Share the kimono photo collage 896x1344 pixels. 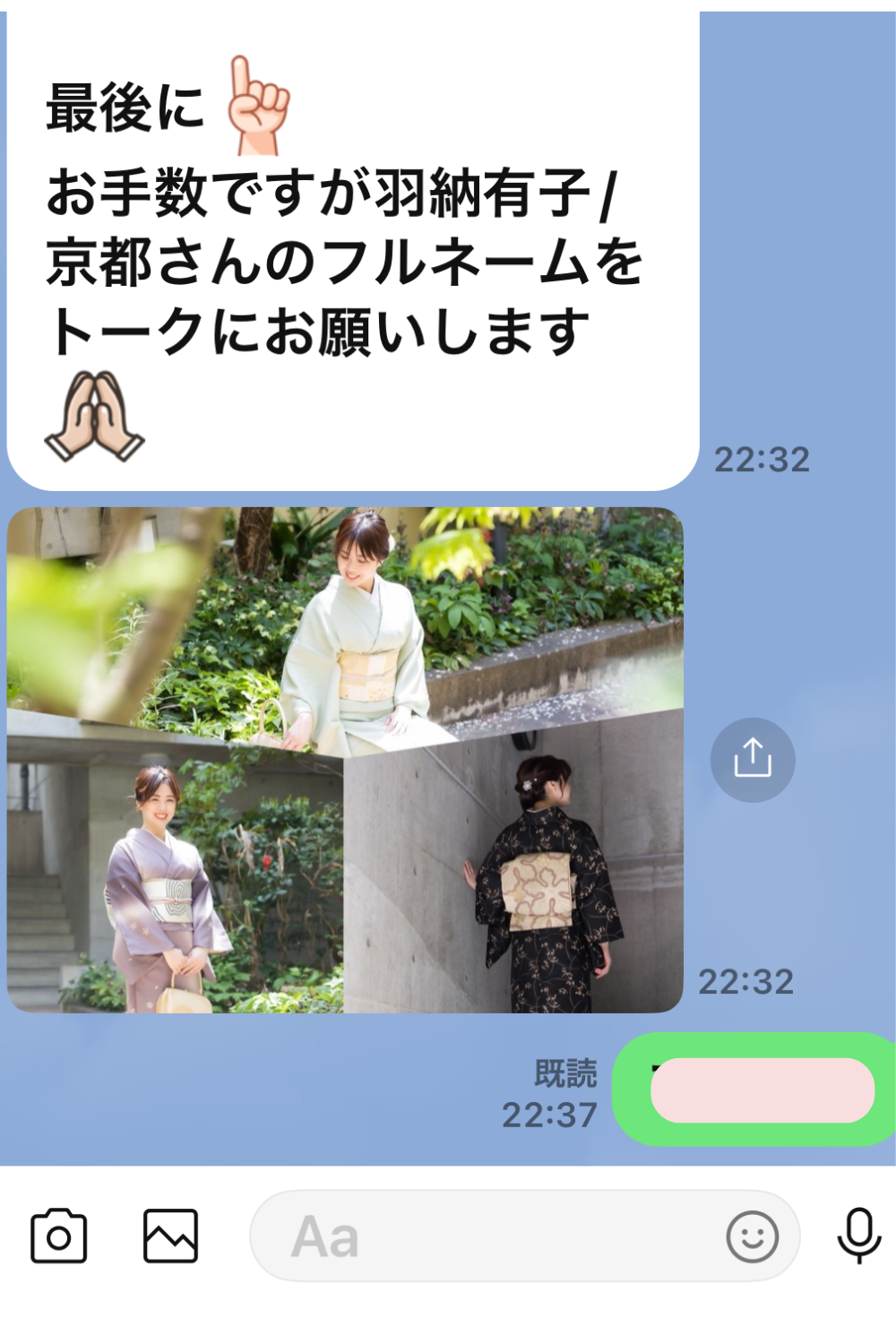coord(753,759)
